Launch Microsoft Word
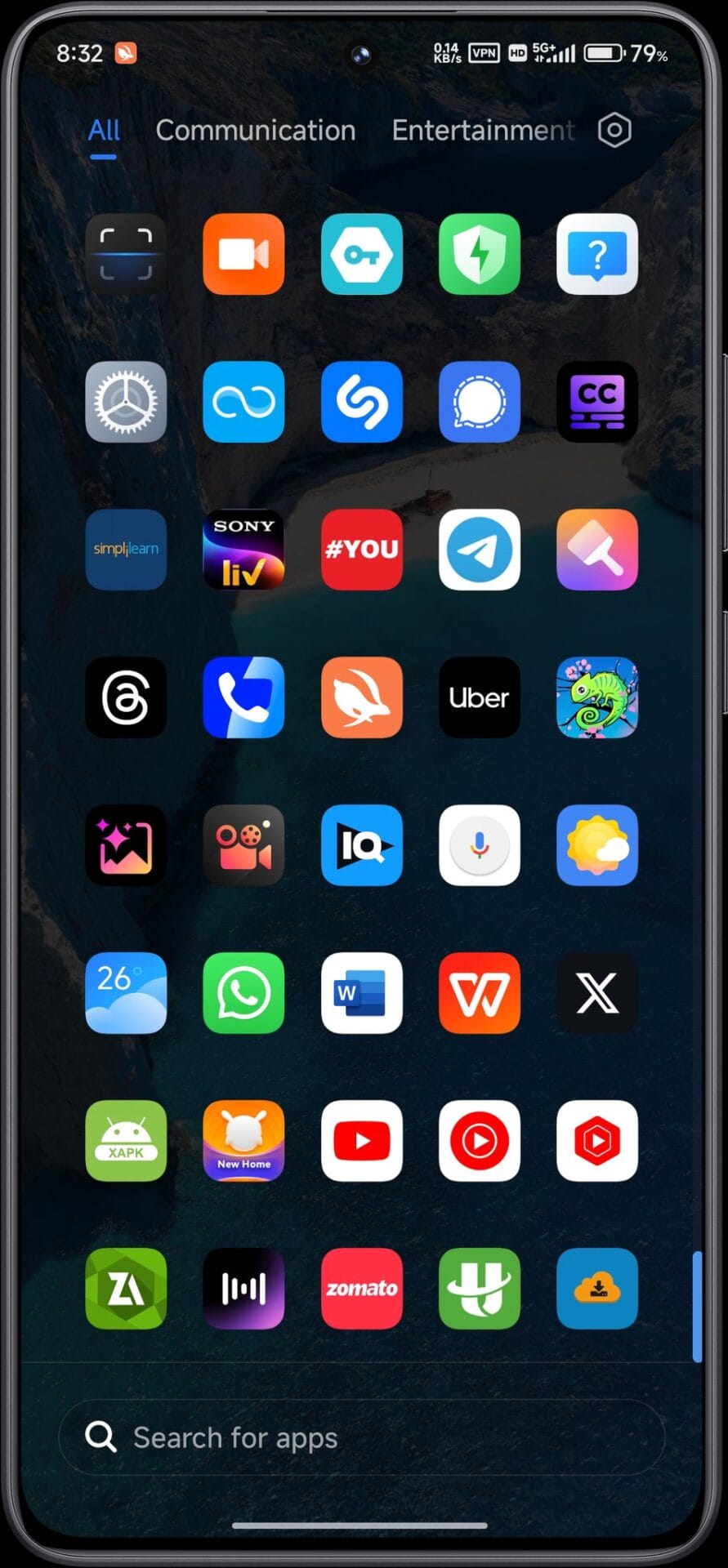The image size is (728, 1568). click(362, 993)
